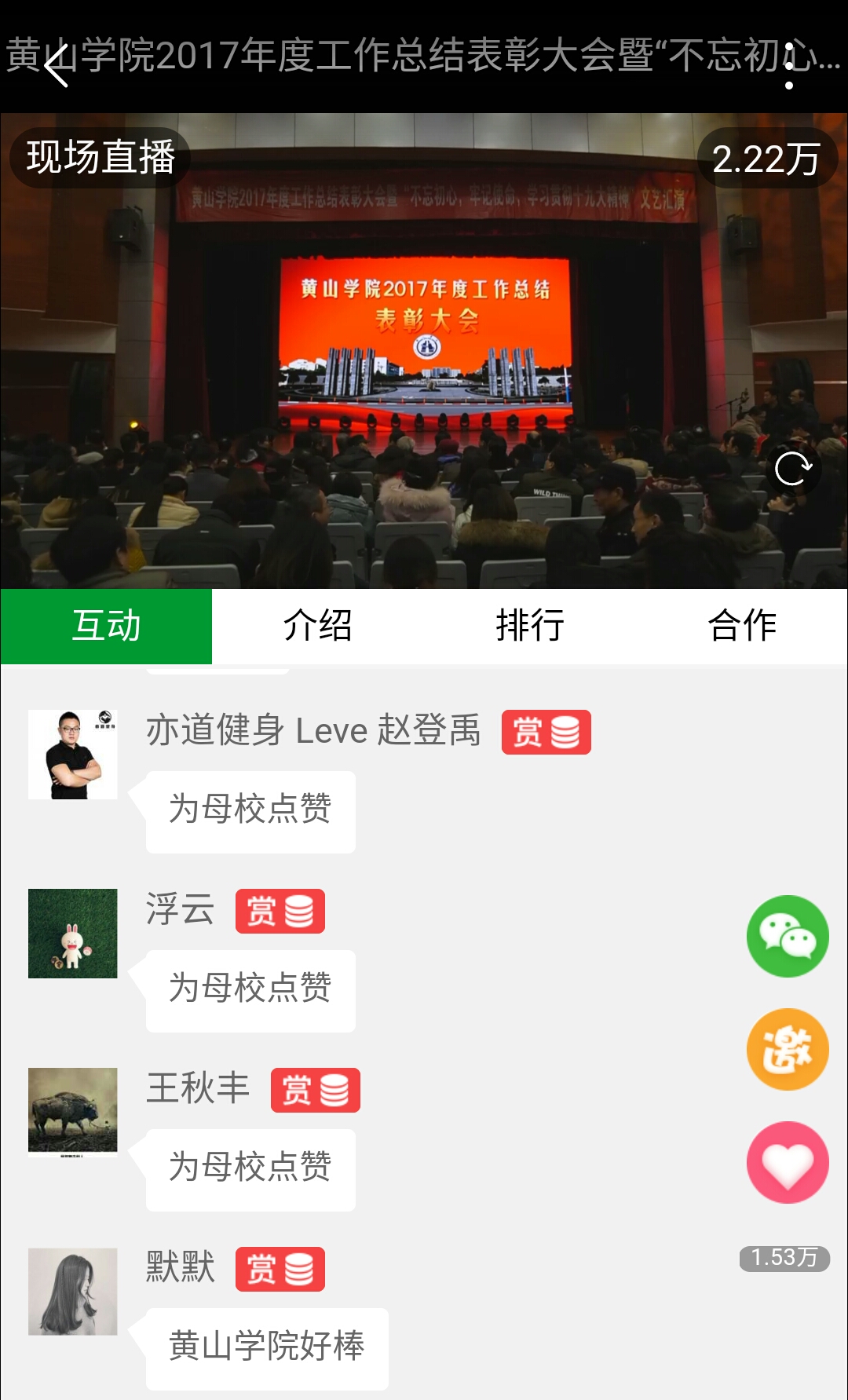Reward 亦道健身 Leve 赵登禹 via 赏 badge
848x1400 pixels.
click(x=546, y=733)
